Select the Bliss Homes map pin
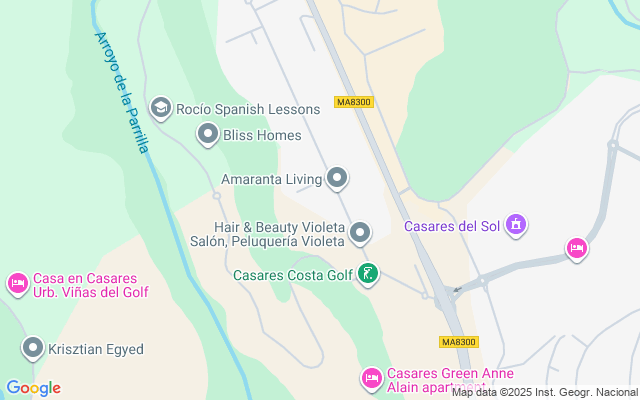Viewport: 640px width, 400px height. pos(208,133)
